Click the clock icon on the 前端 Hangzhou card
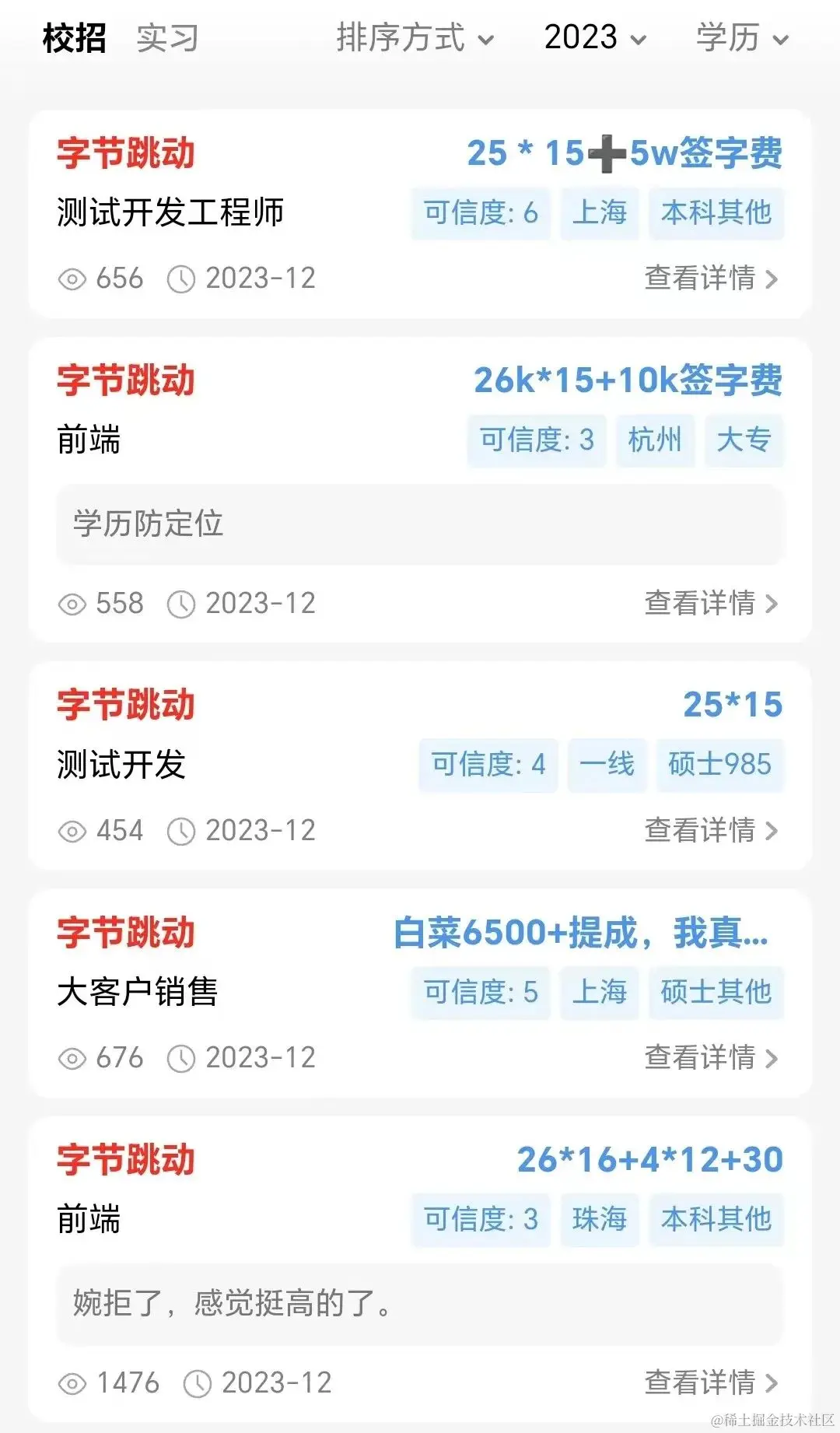 pyautogui.click(x=181, y=604)
